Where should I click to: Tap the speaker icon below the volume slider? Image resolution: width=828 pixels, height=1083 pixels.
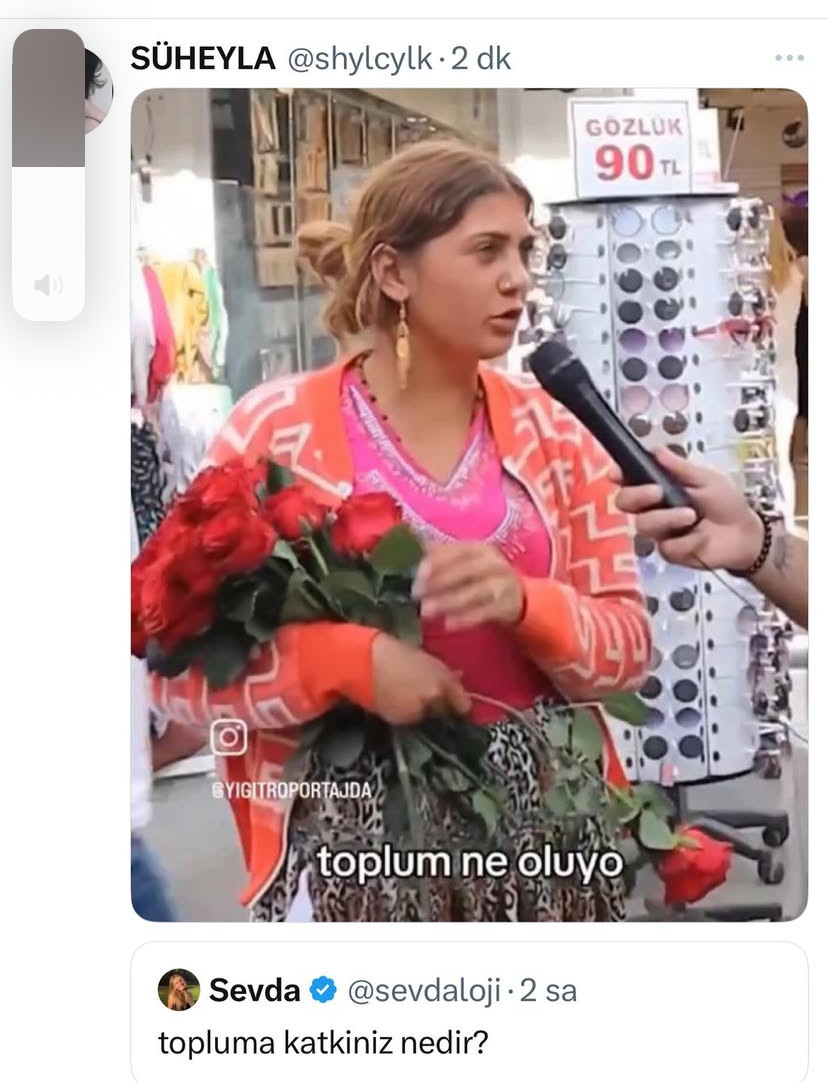(x=48, y=287)
